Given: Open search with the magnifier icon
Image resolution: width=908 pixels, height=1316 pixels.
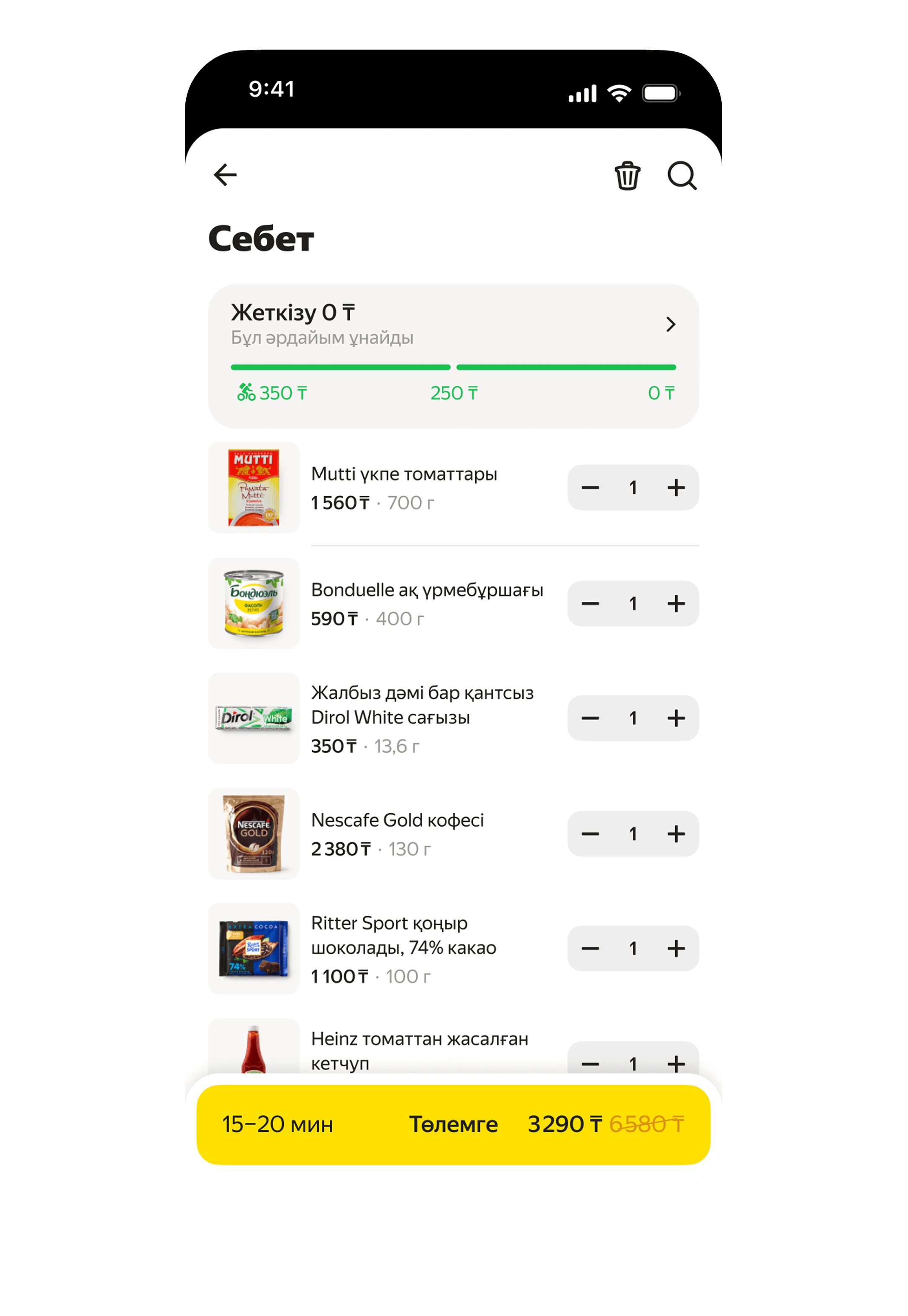Looking at the screenshot, I should tap(682, 175).
